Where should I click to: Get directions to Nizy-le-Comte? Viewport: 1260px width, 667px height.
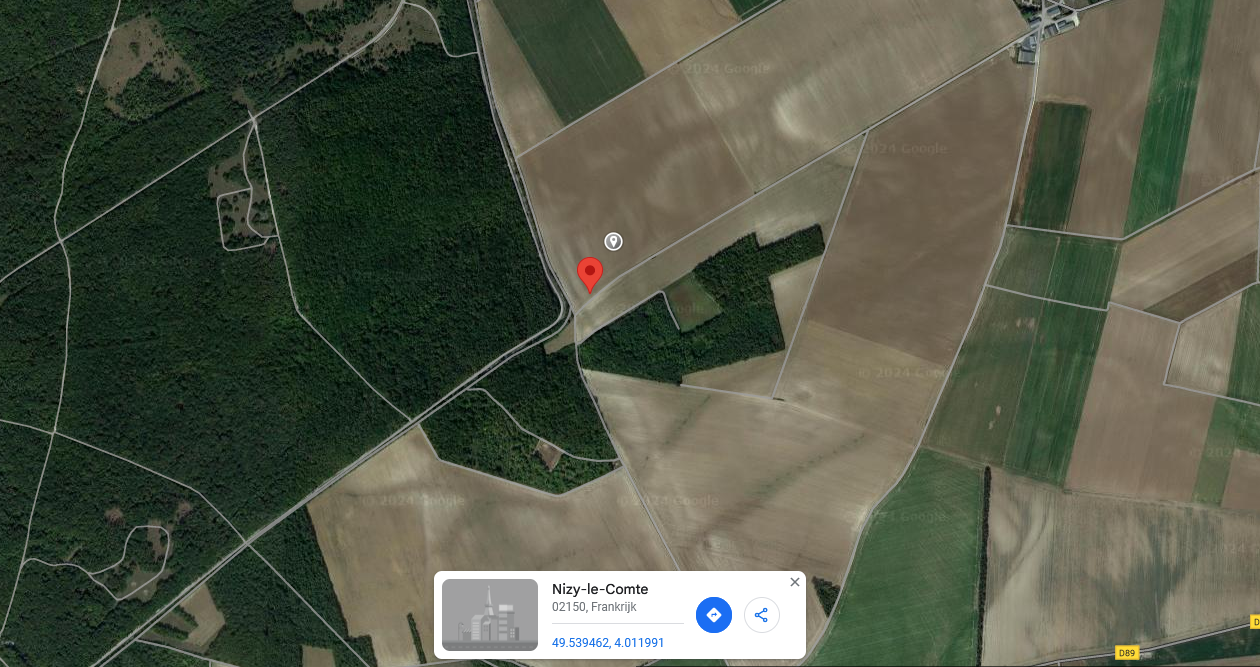pyautogui.click(x=714, y=615)
